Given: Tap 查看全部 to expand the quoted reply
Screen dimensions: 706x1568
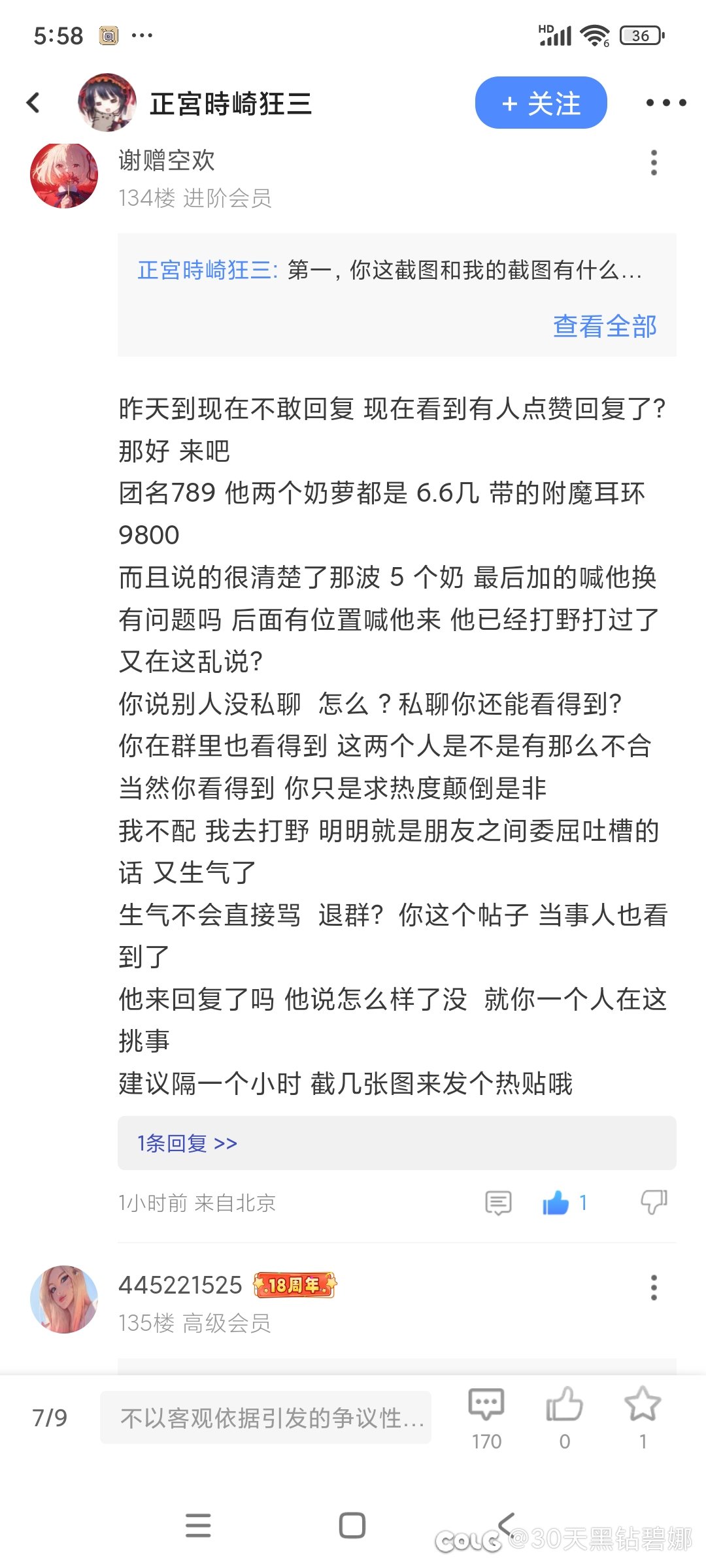Looking at the screenshot, I should point(605,326).
